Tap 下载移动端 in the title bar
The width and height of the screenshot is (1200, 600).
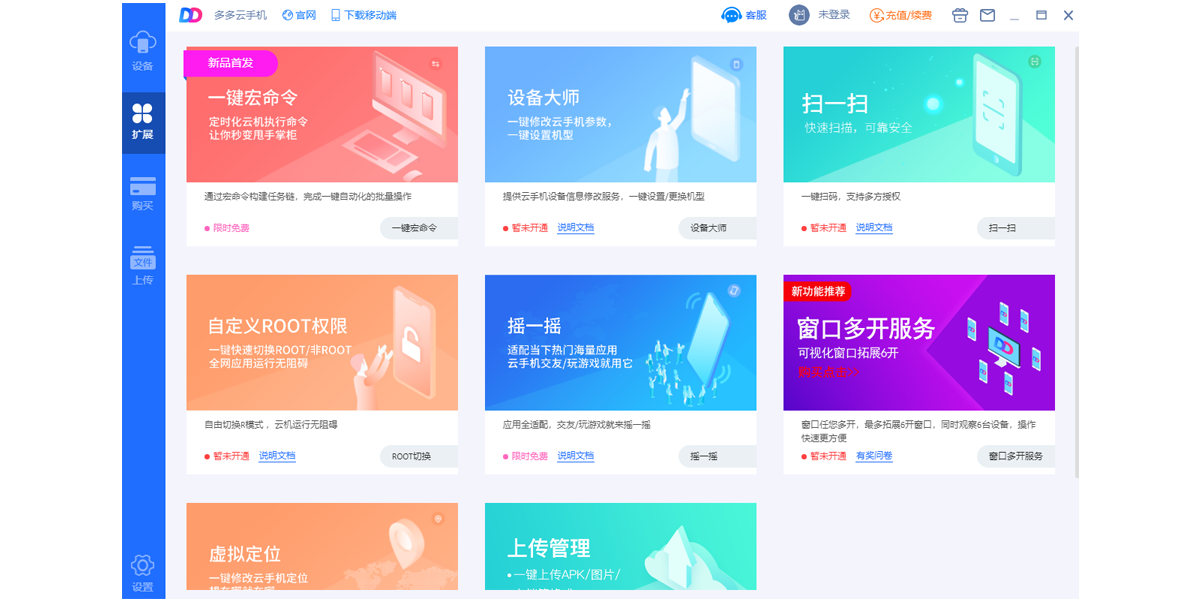363,15
